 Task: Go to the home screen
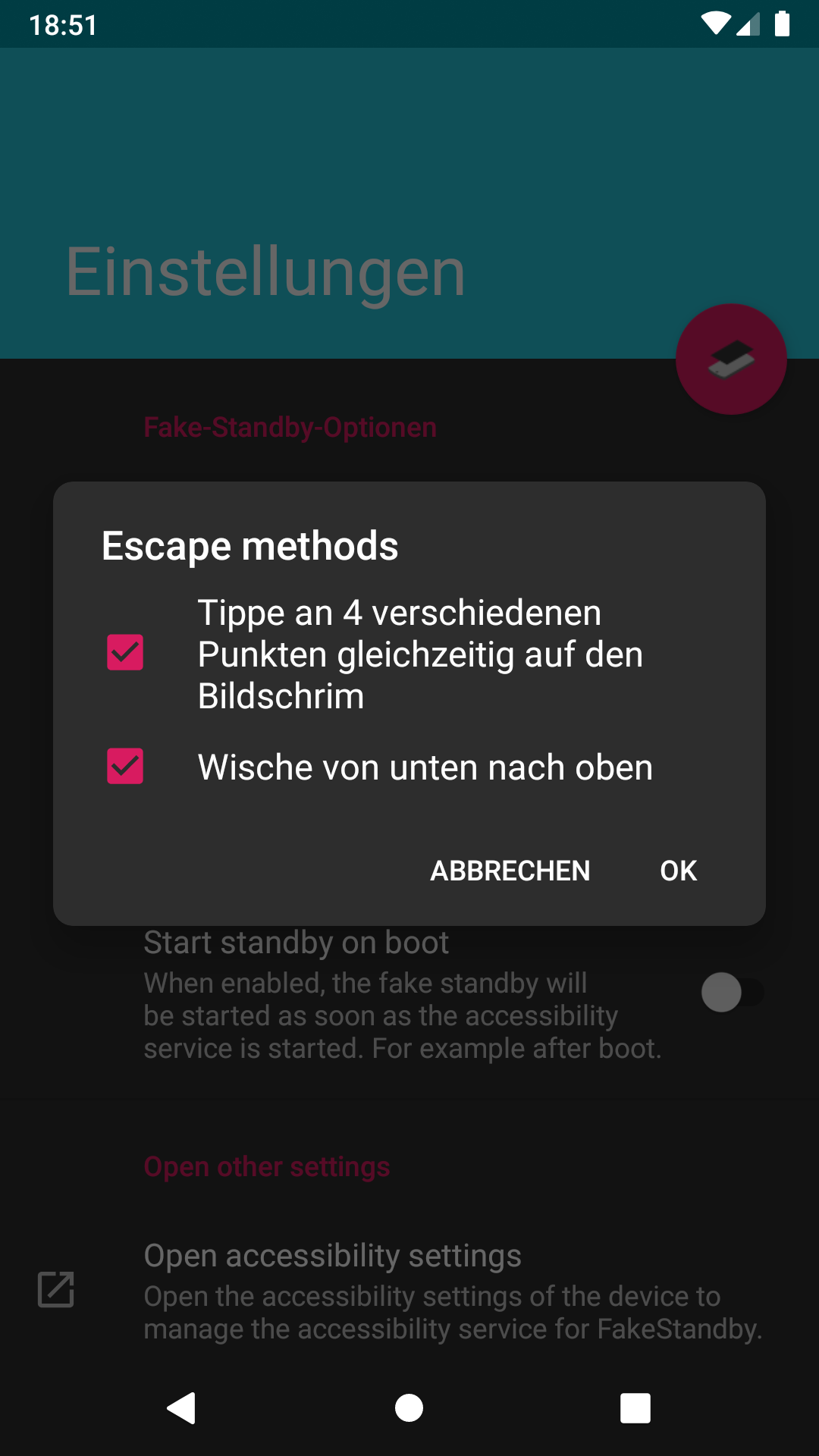409,1408
